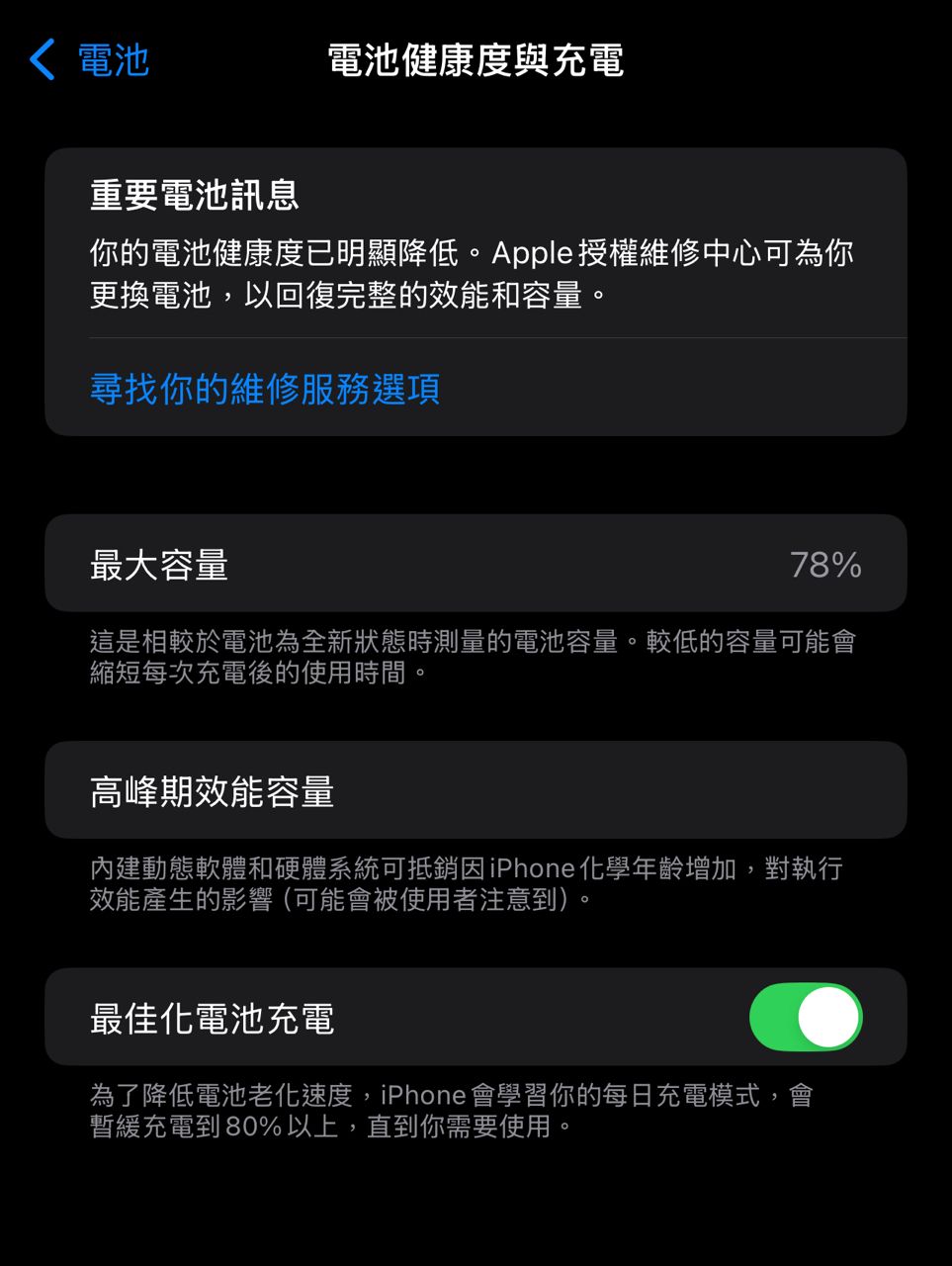Turn off the 最佳化電池充電 switch
The height and width of the screenshot is (1266, 952).
805,1017
